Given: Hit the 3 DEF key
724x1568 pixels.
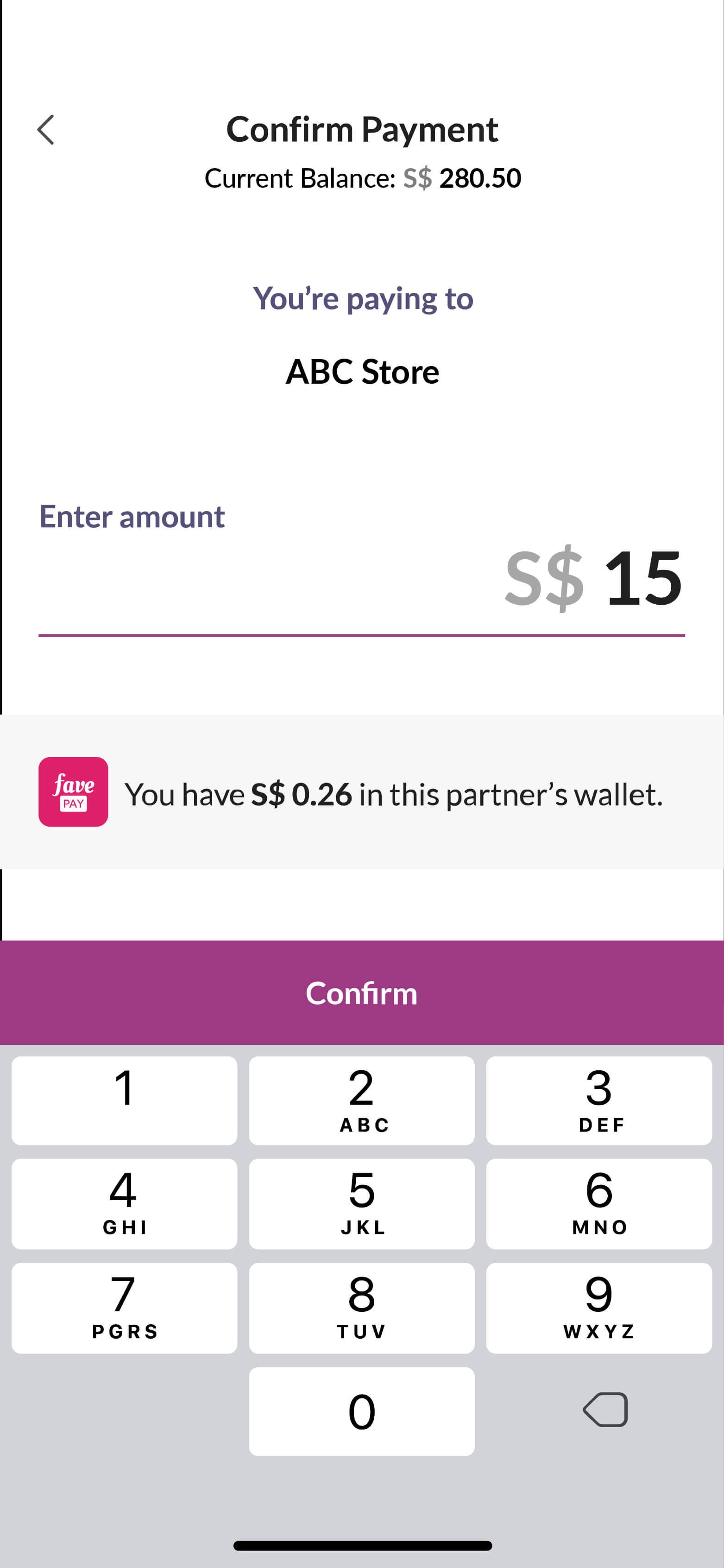Looking at the screenshot, I should pos(599,1100).
